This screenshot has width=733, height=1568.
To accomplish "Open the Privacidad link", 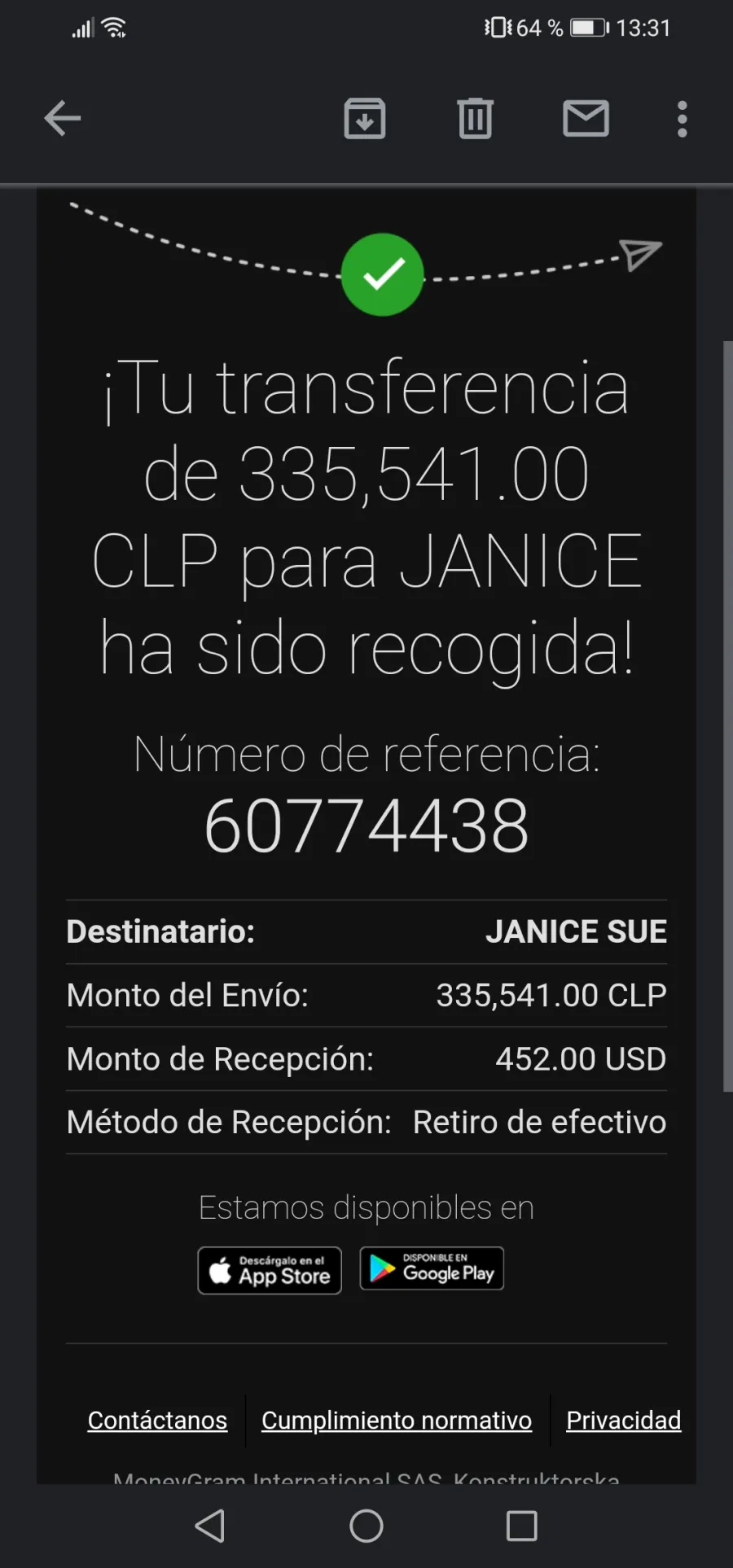I will (x=624, y=1421).
